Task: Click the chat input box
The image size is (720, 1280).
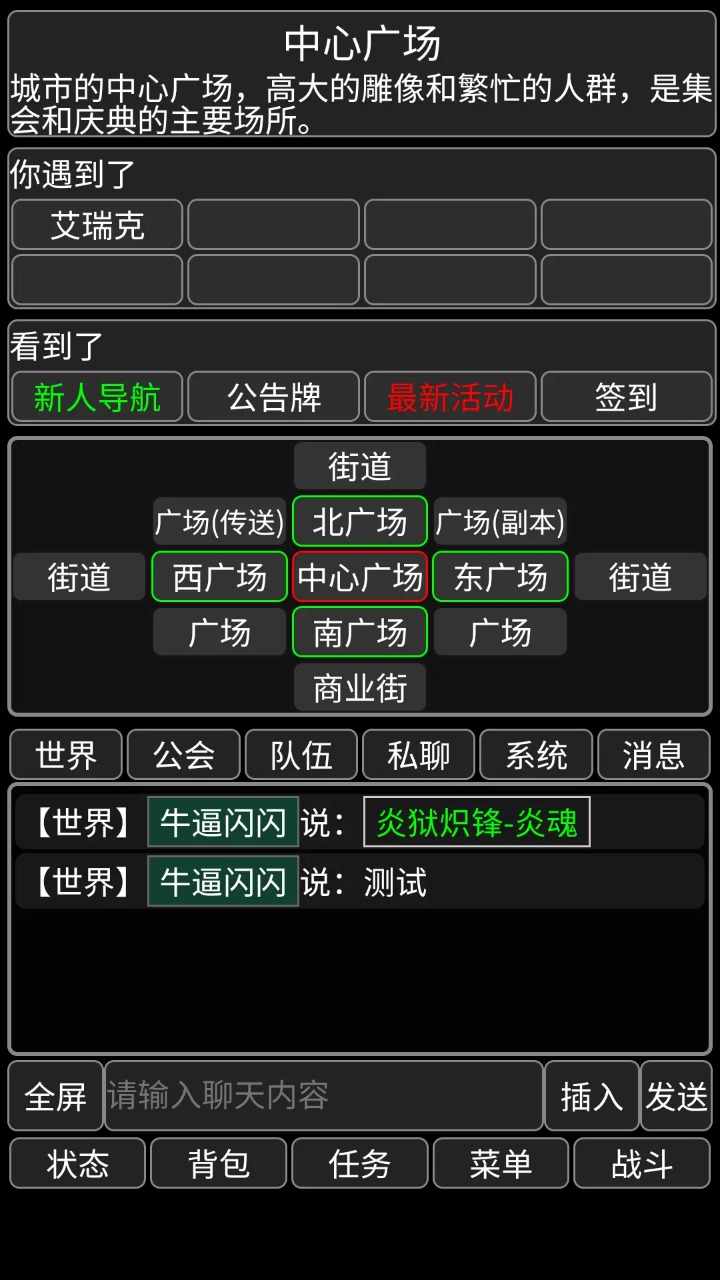Action: coord(324,1096)
